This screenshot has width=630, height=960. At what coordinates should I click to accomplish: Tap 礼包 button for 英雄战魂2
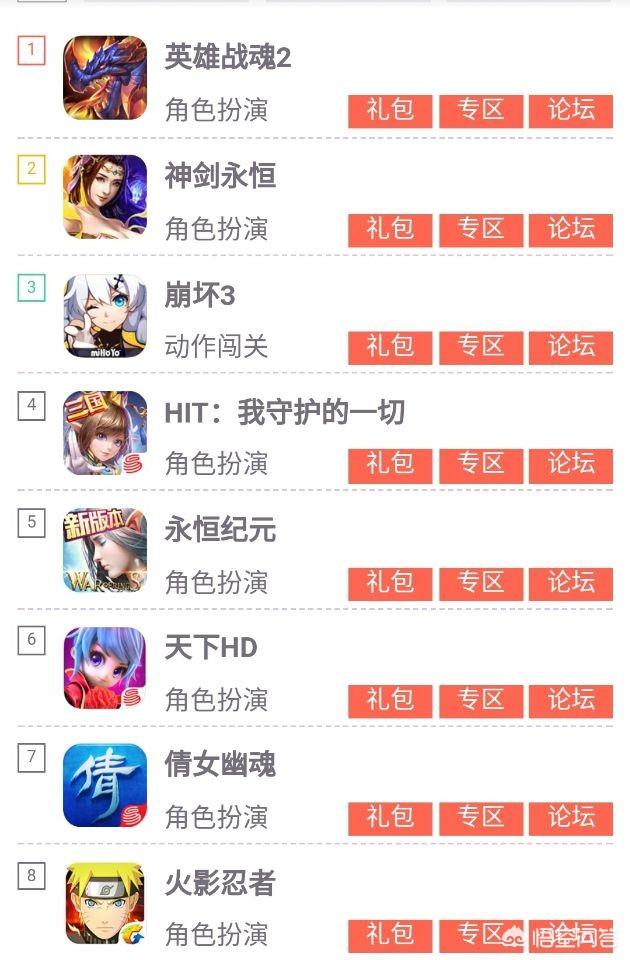coord(390,110)
